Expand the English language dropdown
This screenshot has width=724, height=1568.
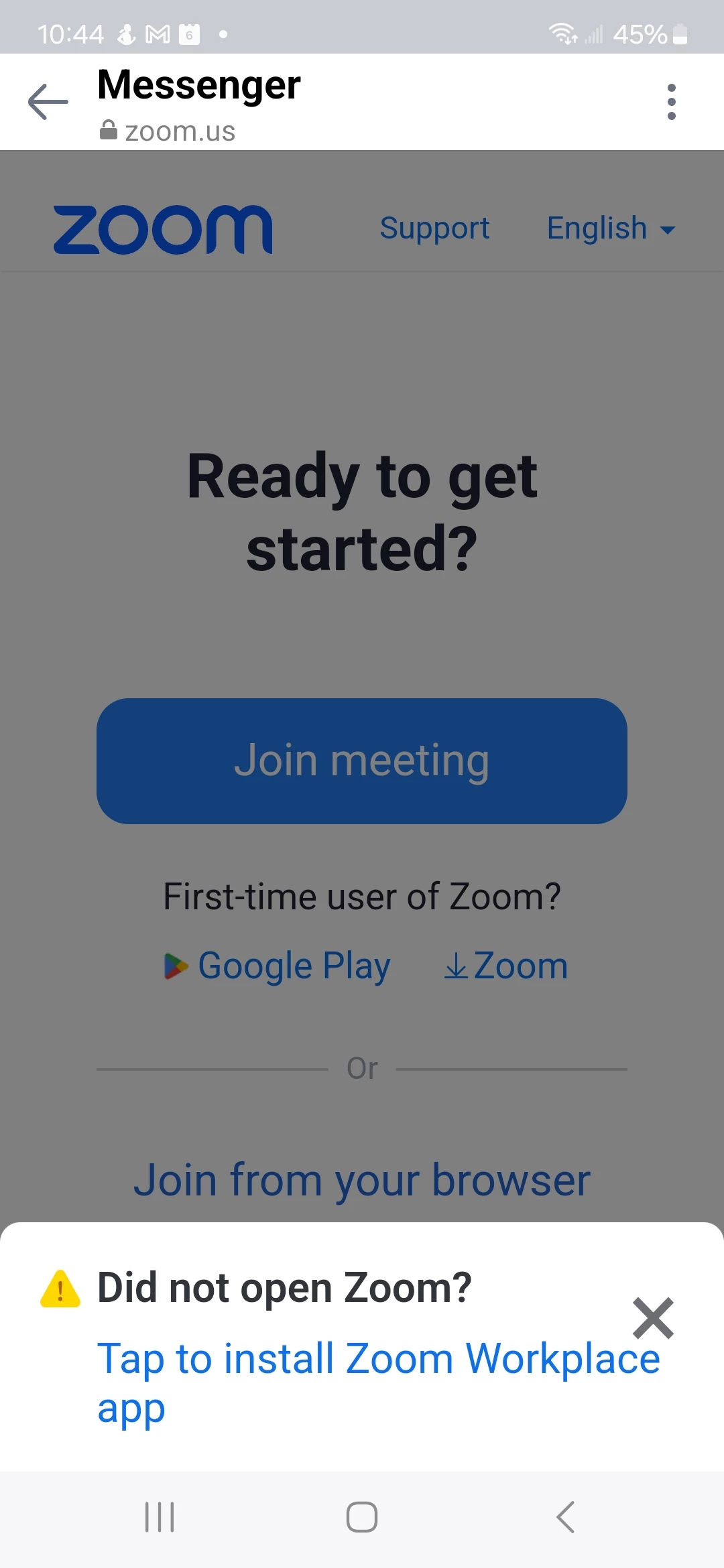[611, 228]
